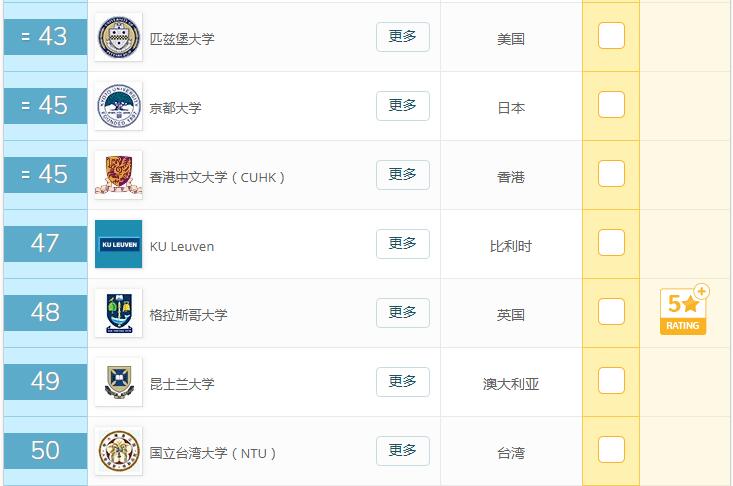Tick the checkbox for 昆士兰大学
Viewport: 733px width, 486px height.
pyautogui.click(x=611, y=381)
